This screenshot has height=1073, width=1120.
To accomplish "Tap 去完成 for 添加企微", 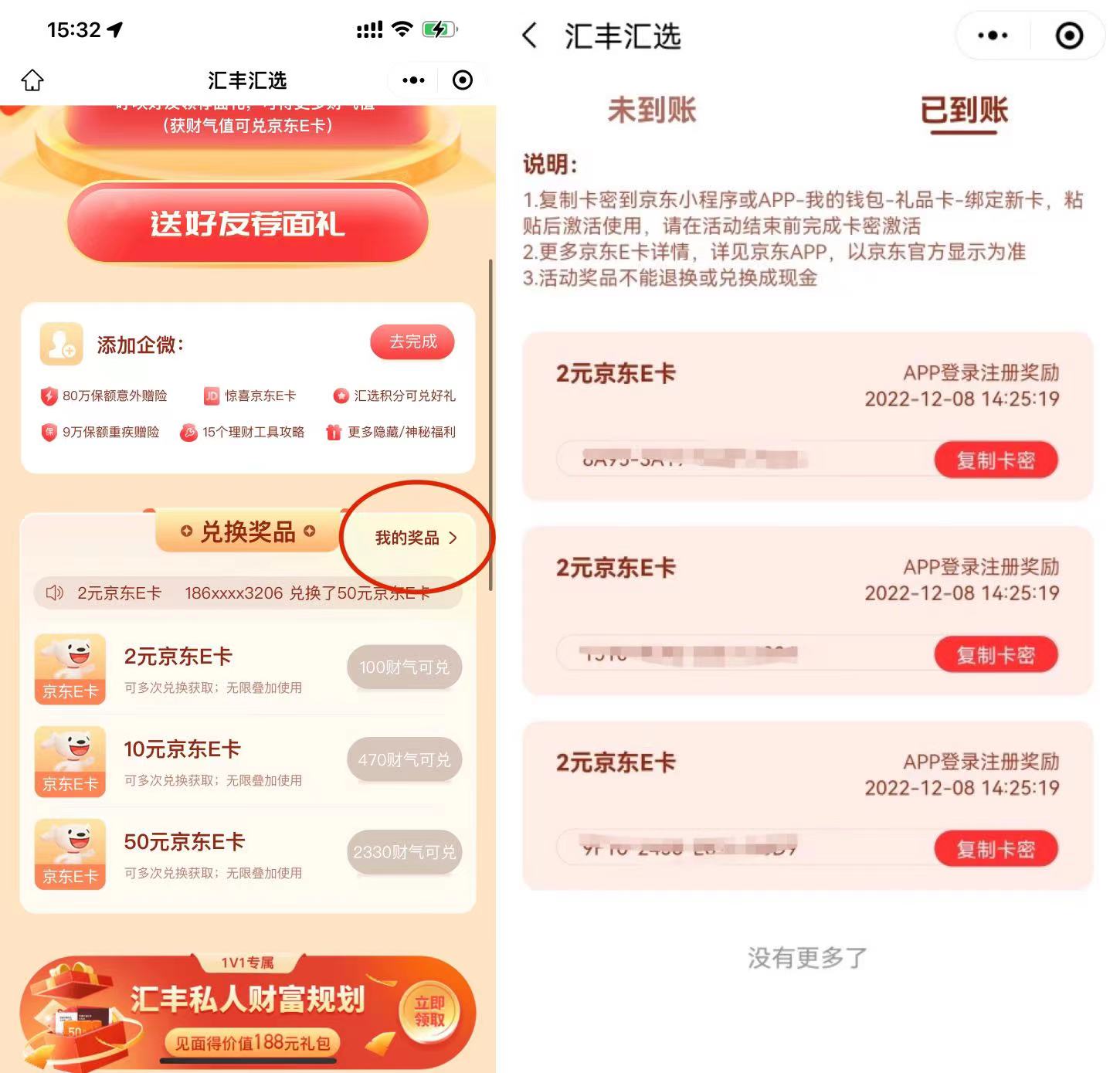I will (x=412, y=342).
